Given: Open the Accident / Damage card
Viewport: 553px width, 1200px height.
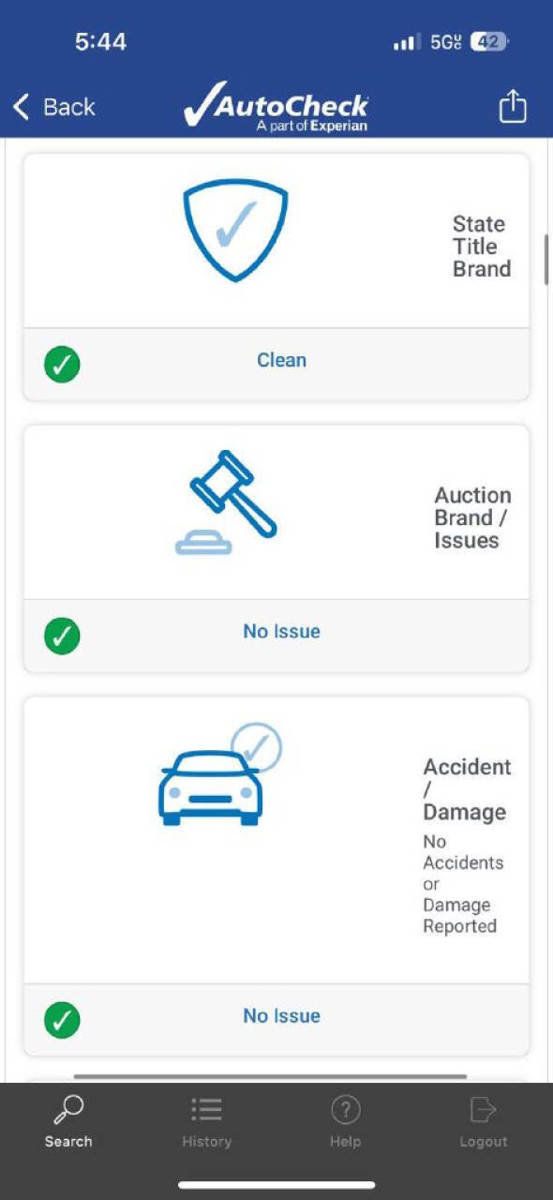Looking at the screenshot, I should pyautogui.click(x=276, y=877).
